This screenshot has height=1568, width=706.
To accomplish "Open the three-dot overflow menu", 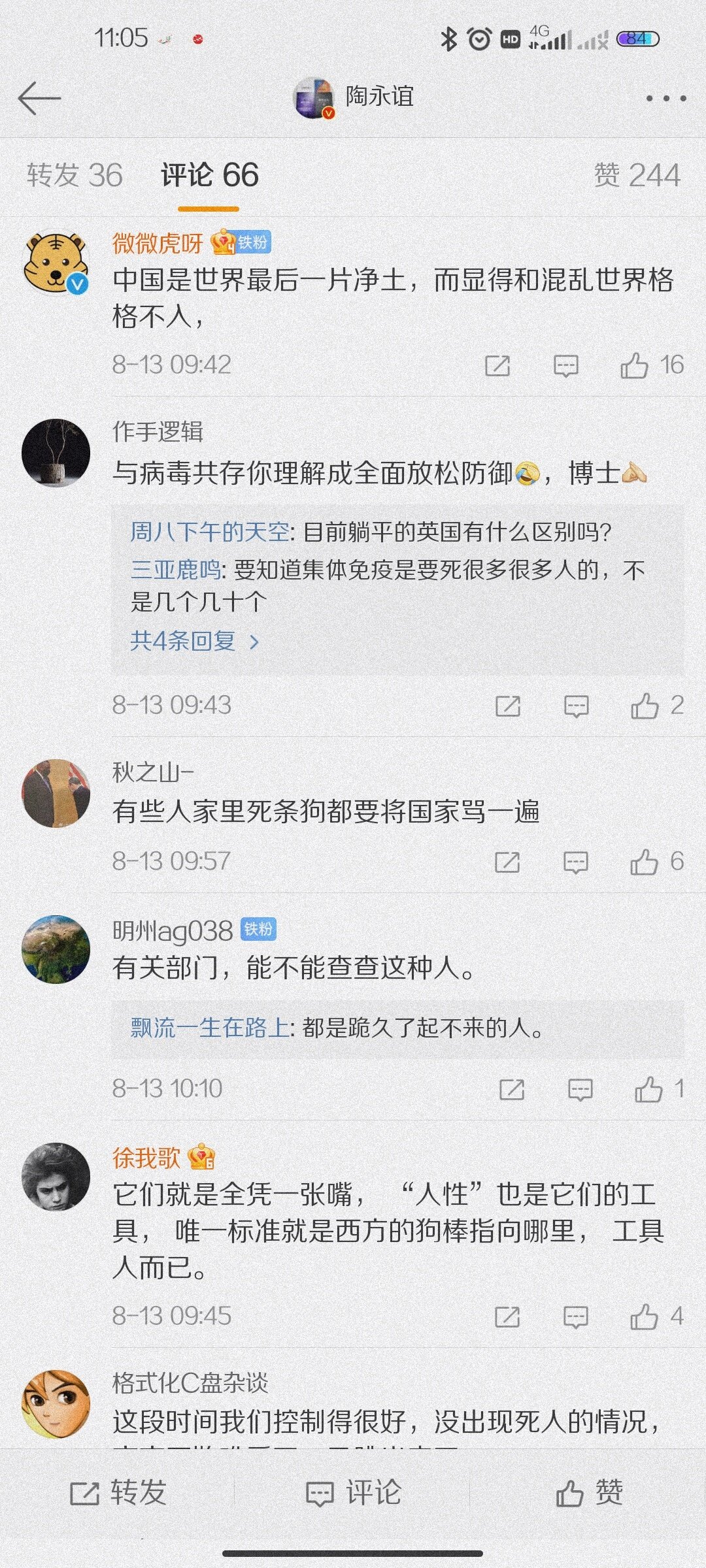I will click(x=665, y=99).
